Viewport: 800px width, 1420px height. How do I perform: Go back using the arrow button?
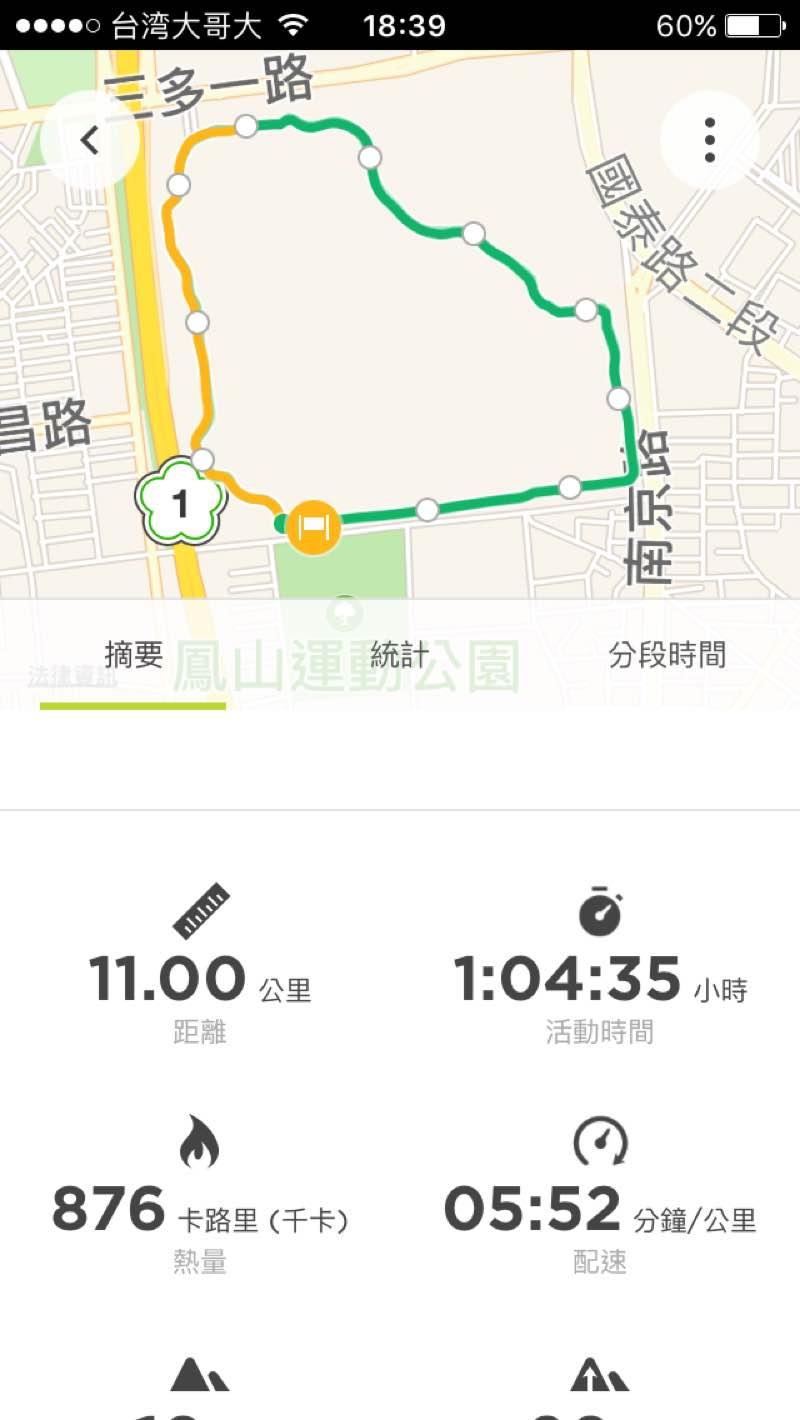click(x=90, y=141)
